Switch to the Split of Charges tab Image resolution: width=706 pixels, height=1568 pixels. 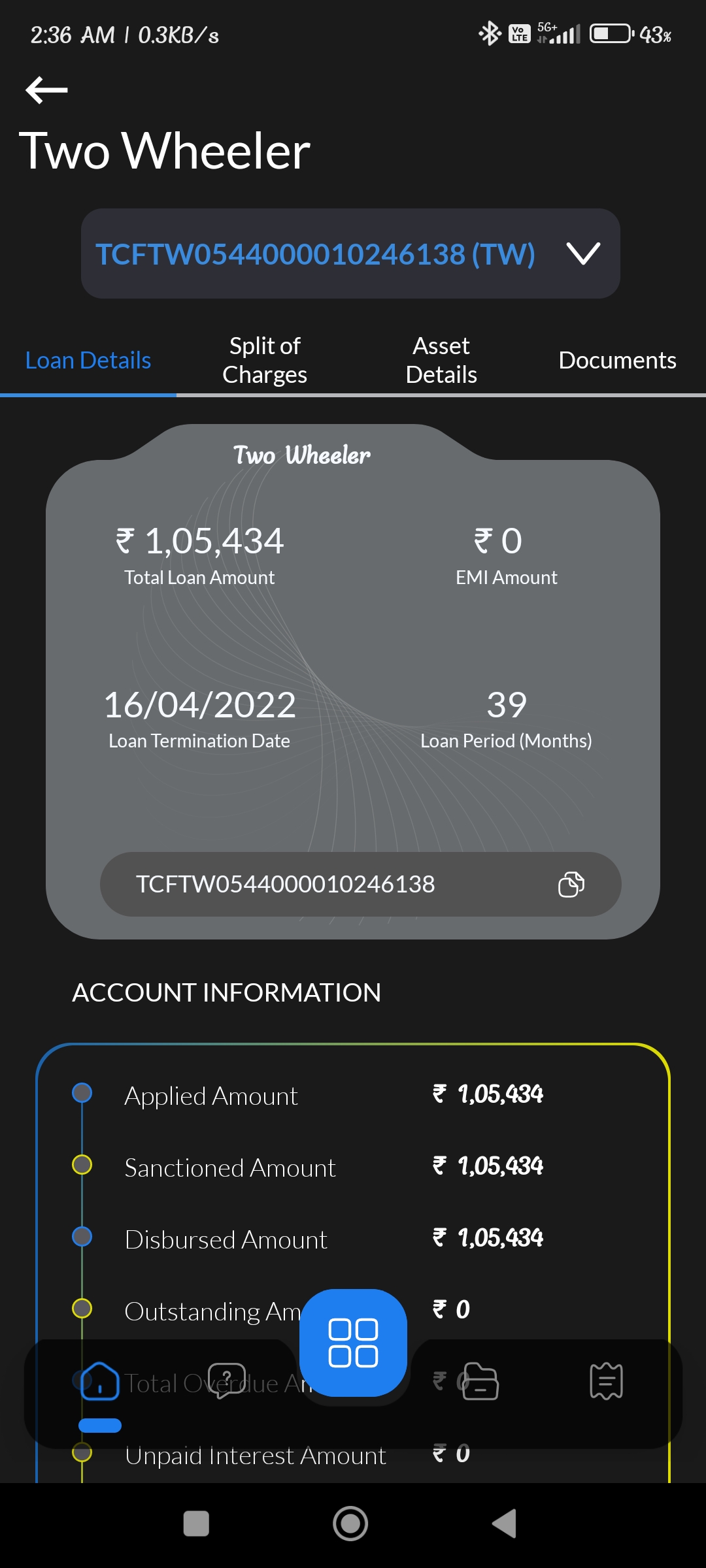pyautogui.click(x=265, y=360)
